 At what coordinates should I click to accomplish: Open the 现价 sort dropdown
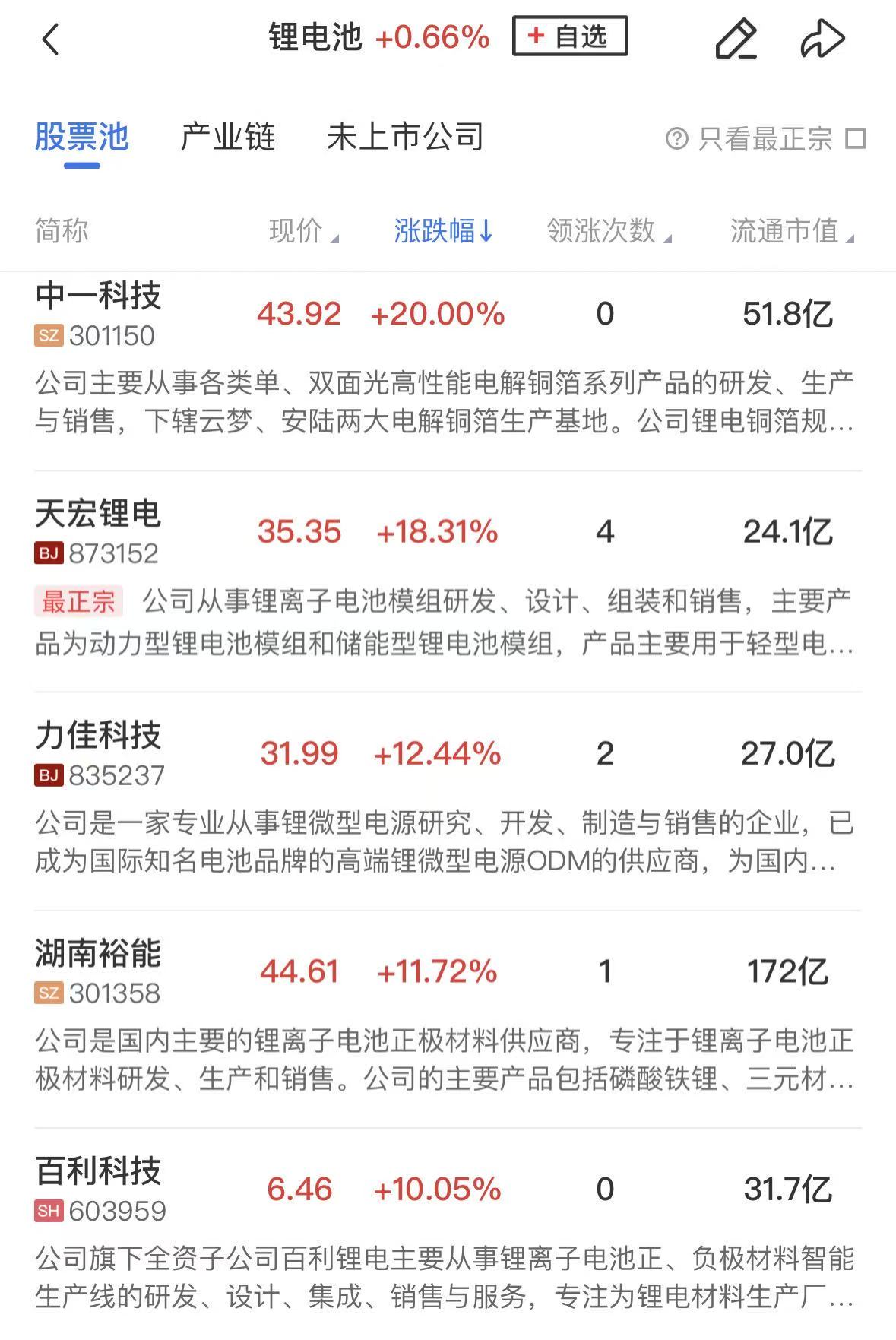pyautogui.click(x=299, y=230)
